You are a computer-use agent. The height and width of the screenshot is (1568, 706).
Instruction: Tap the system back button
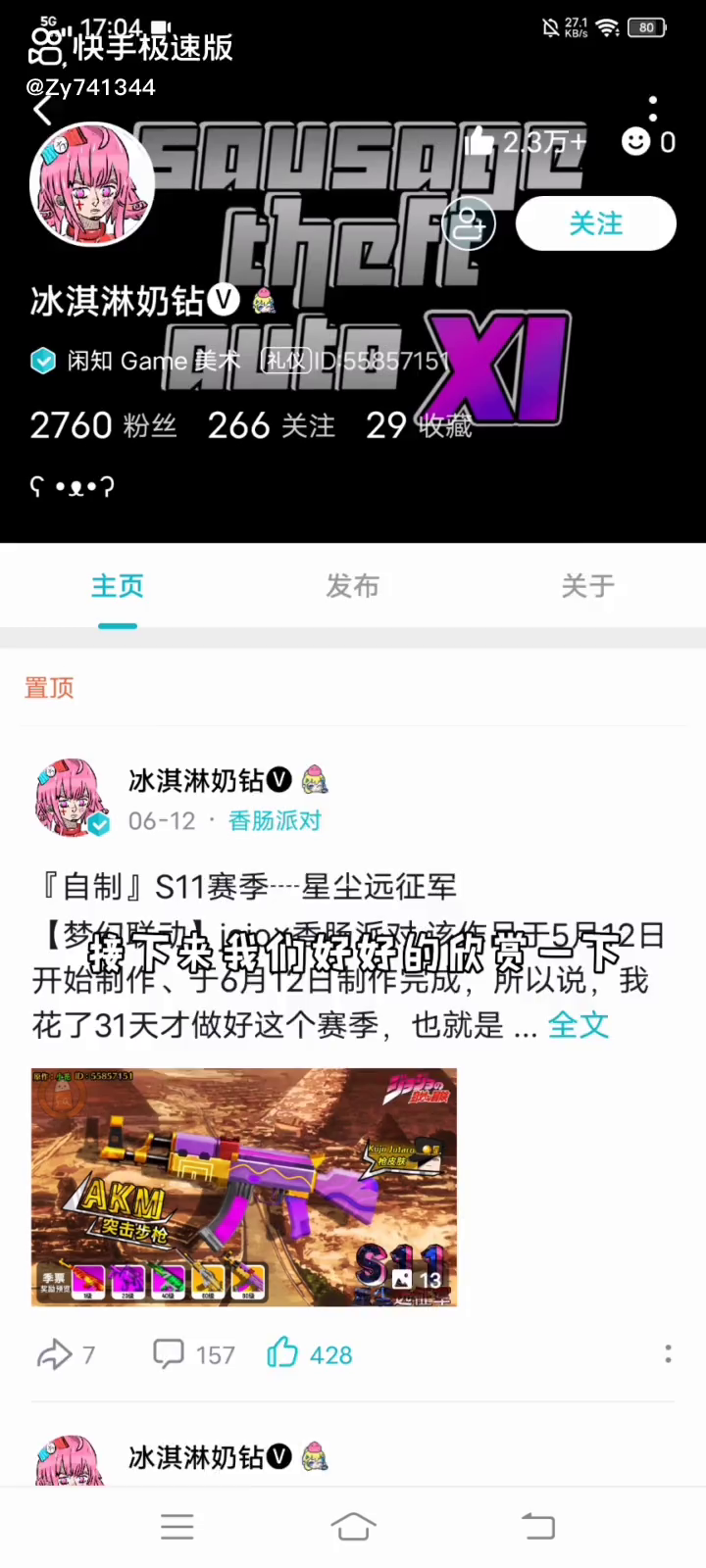point(537,1526)
